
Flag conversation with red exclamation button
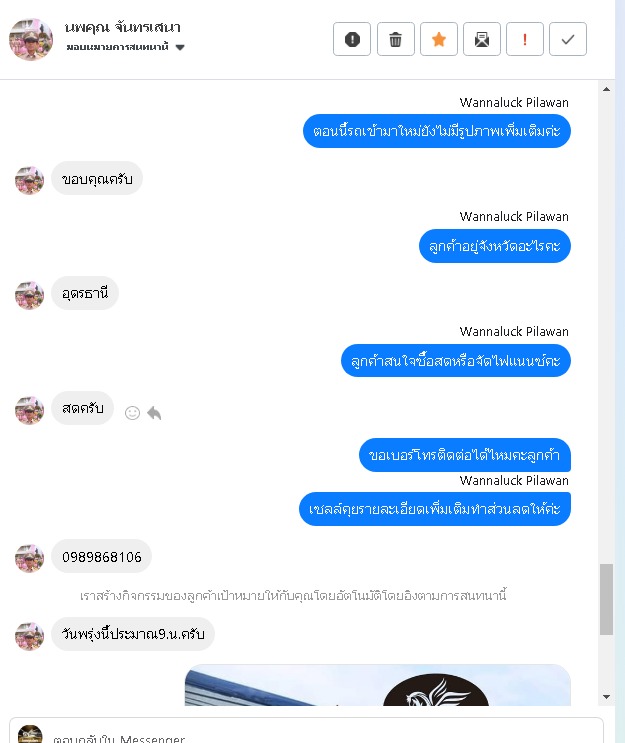pyautogui.click(x=525, y=39)
